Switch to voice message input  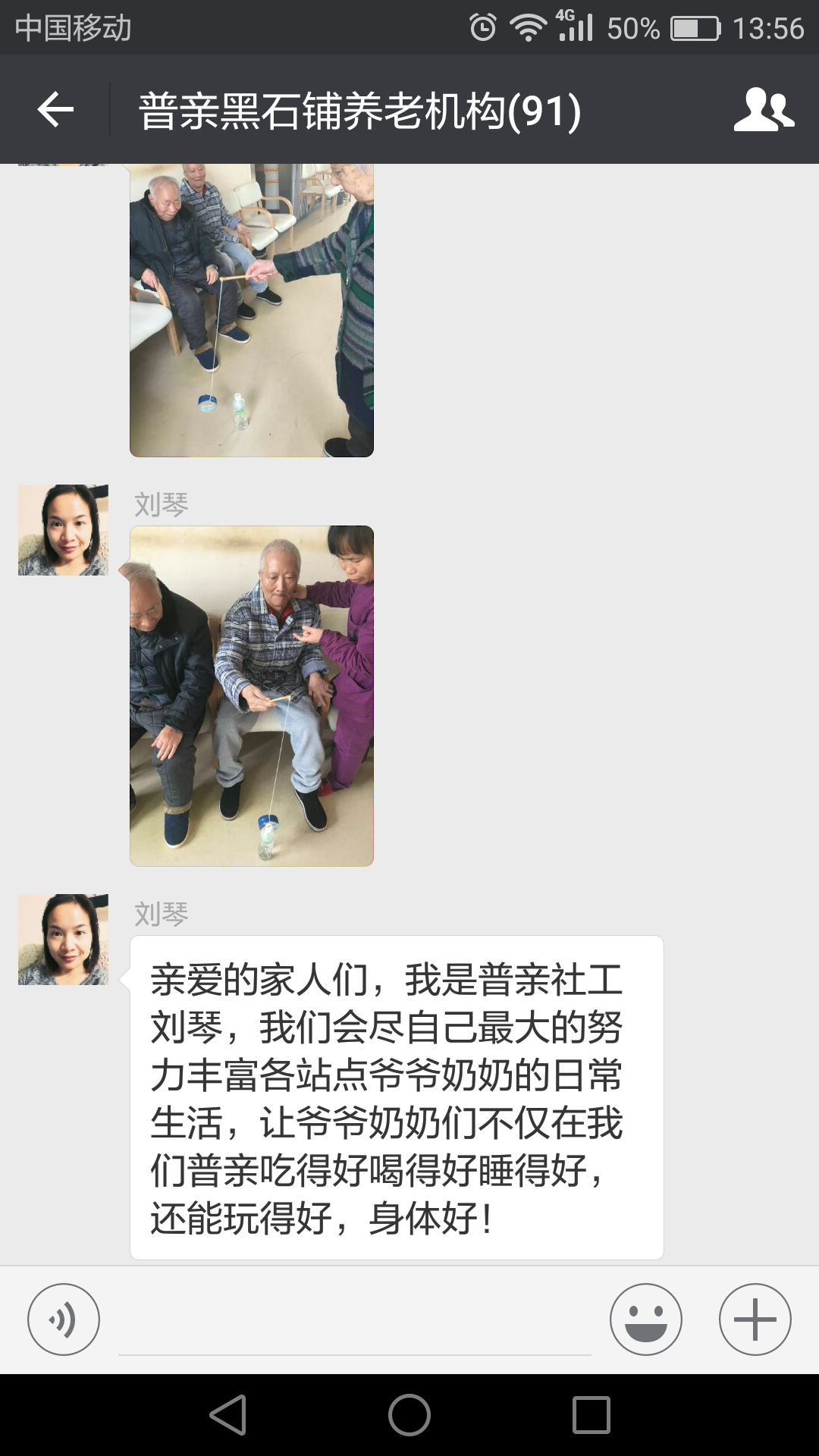[x=64, y=1319]
